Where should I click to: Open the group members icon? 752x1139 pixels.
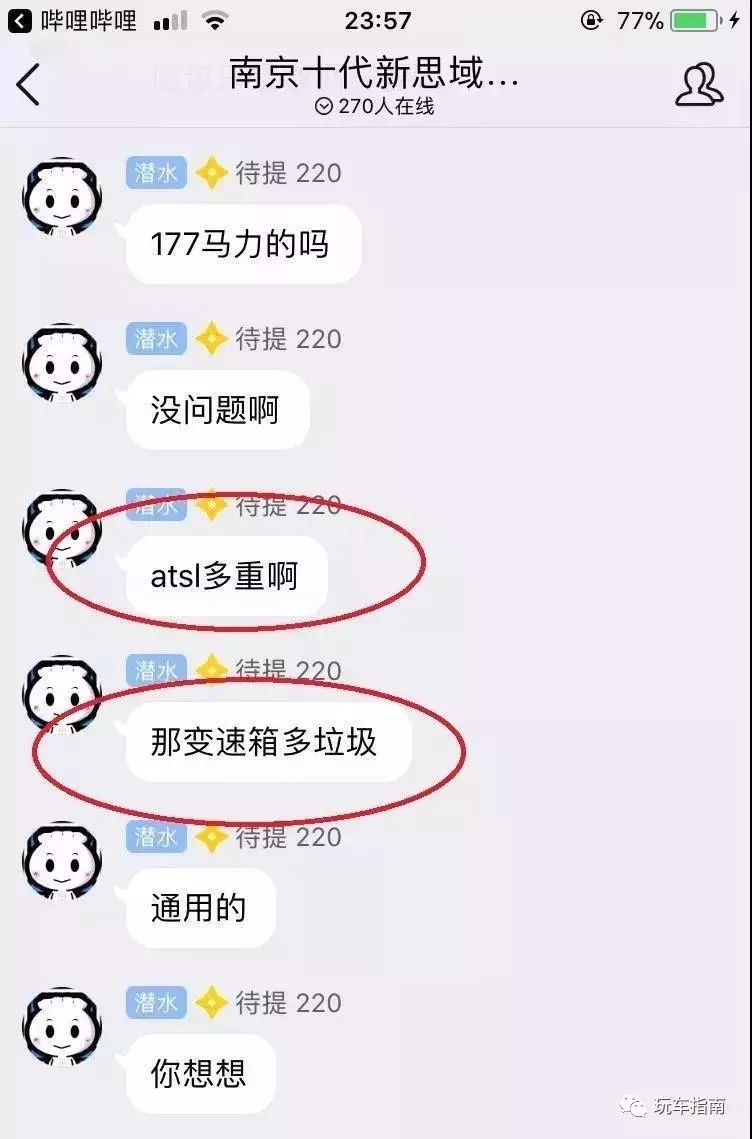698,85
